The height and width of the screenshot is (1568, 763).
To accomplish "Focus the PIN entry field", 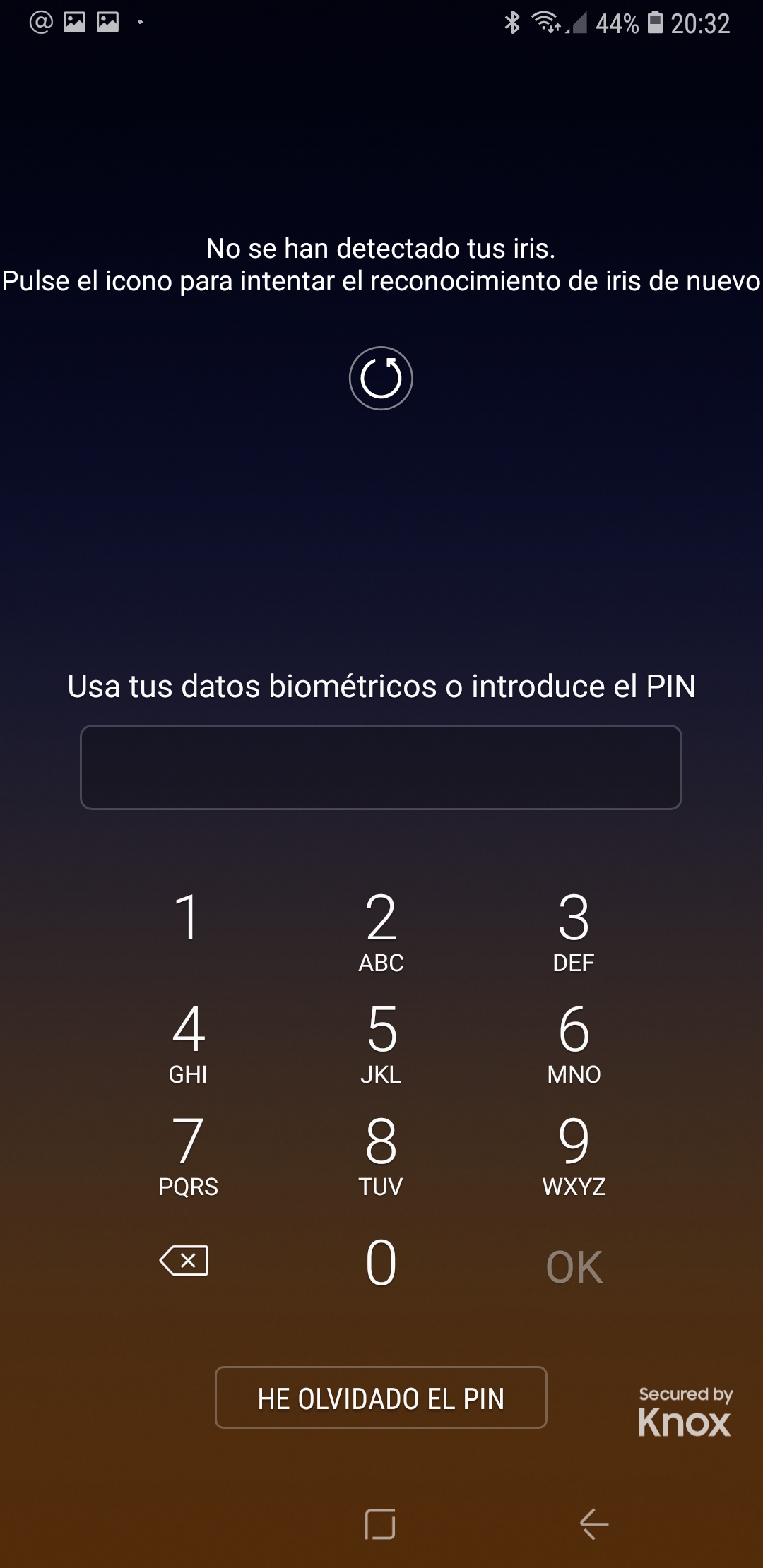I will click(x=381, y=767).
